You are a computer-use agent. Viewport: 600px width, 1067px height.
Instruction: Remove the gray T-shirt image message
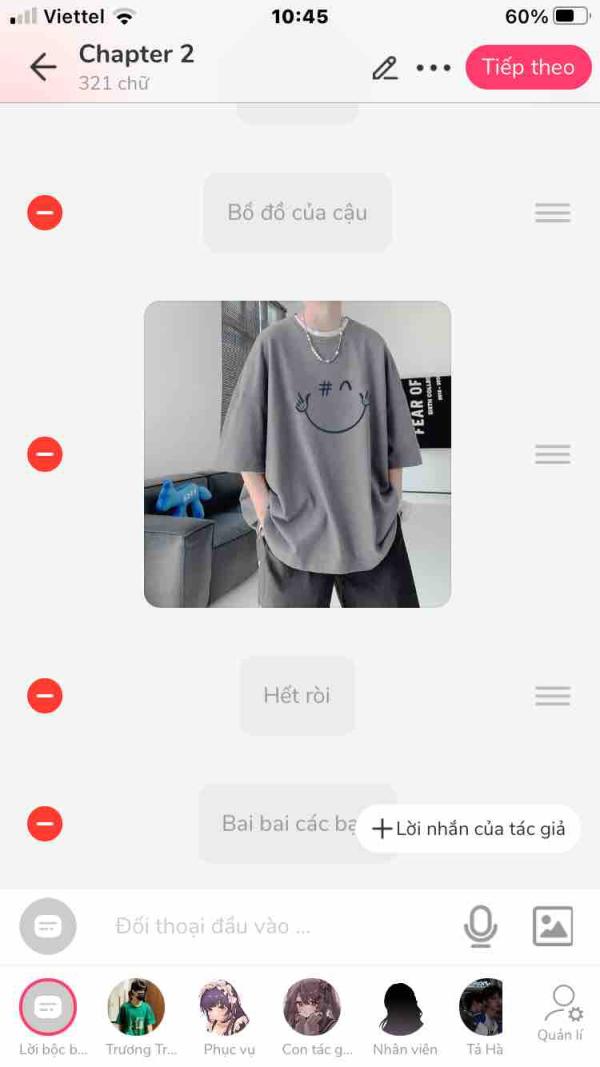[44, 455]
